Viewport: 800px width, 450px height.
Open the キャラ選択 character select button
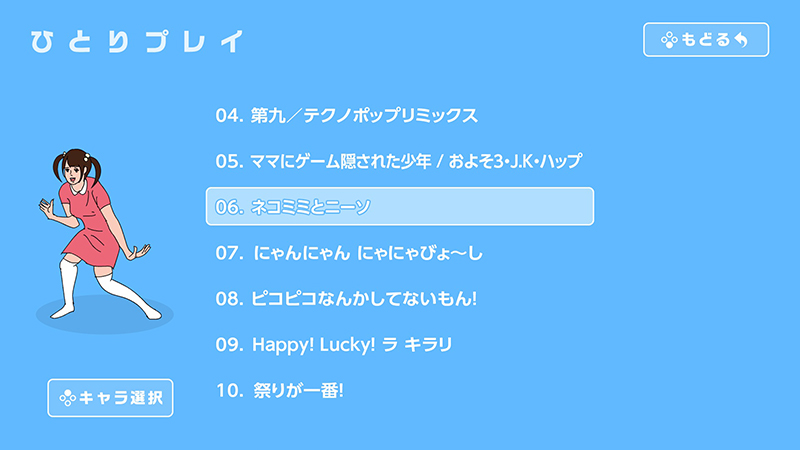[111, 398]
